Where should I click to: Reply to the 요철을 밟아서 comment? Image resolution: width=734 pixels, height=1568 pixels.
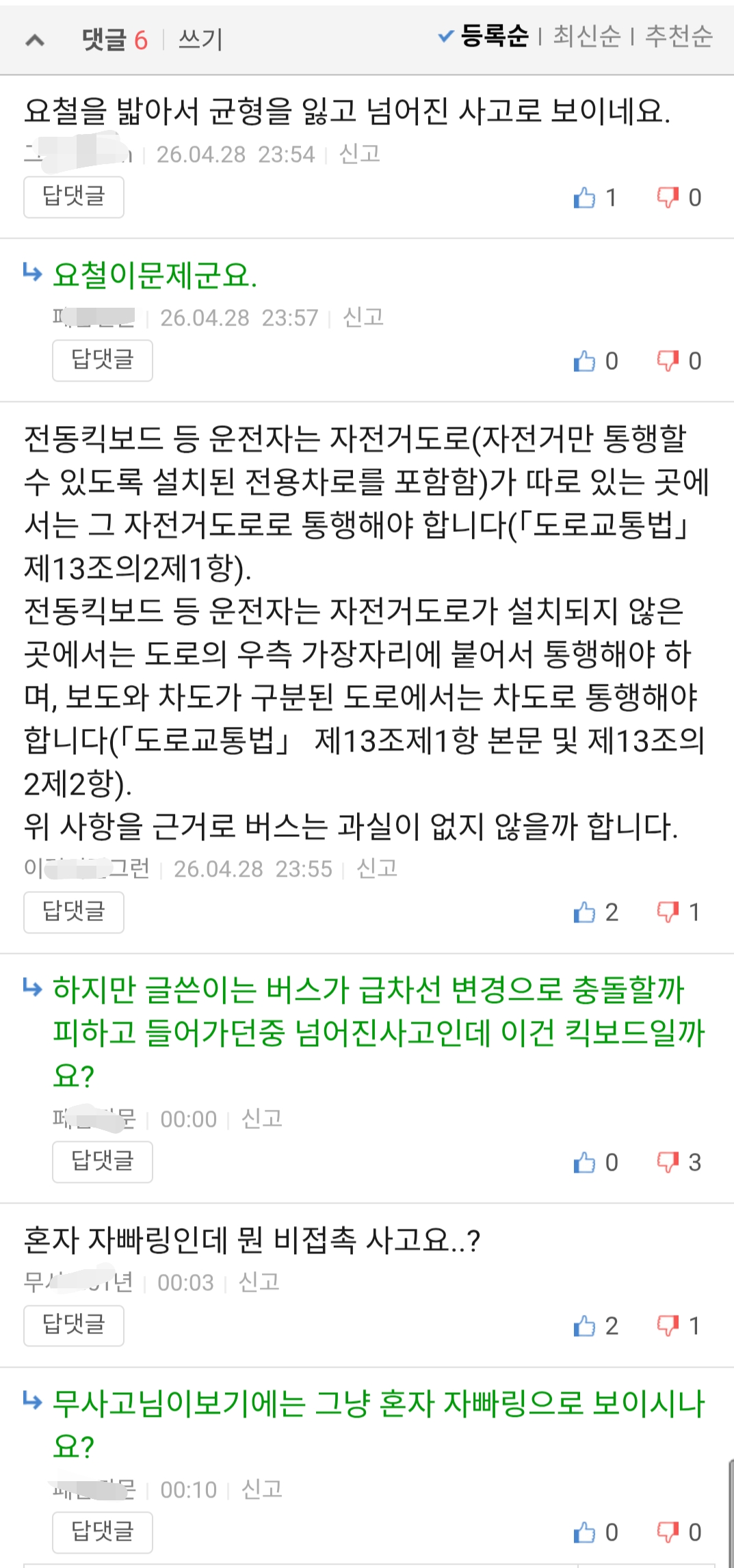[x=74, y=197]
